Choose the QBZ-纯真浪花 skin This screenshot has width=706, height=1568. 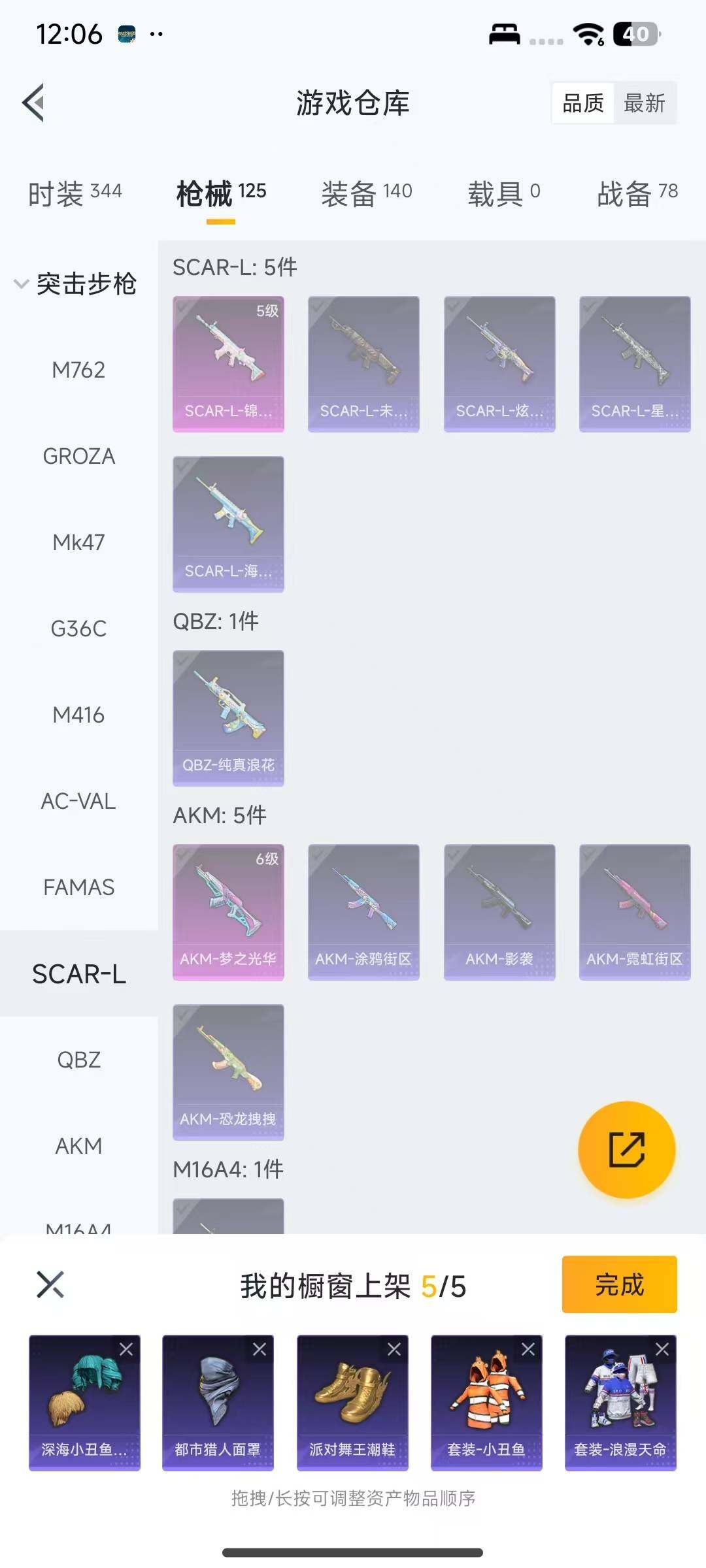(228, 717)
